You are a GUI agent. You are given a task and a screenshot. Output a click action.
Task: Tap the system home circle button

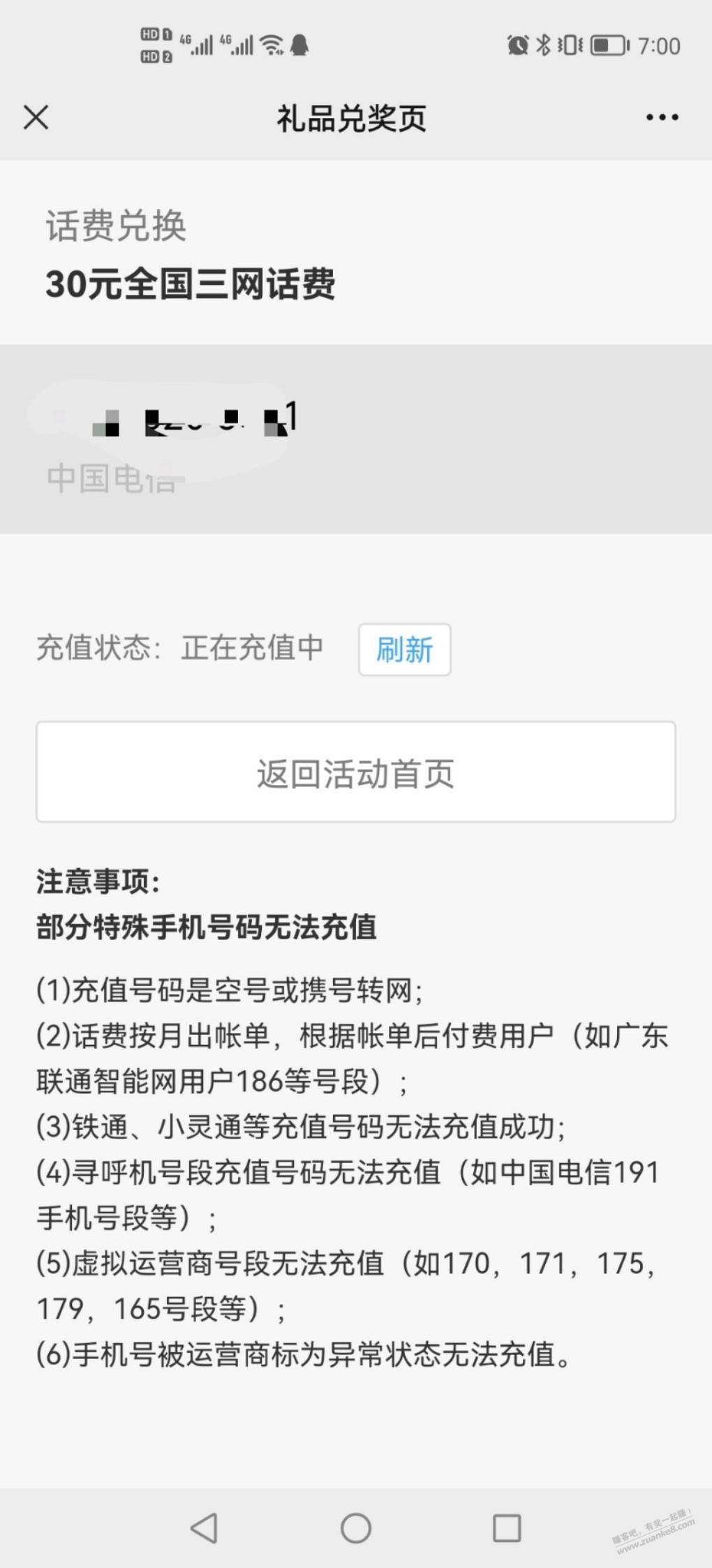pos(356,1527)
